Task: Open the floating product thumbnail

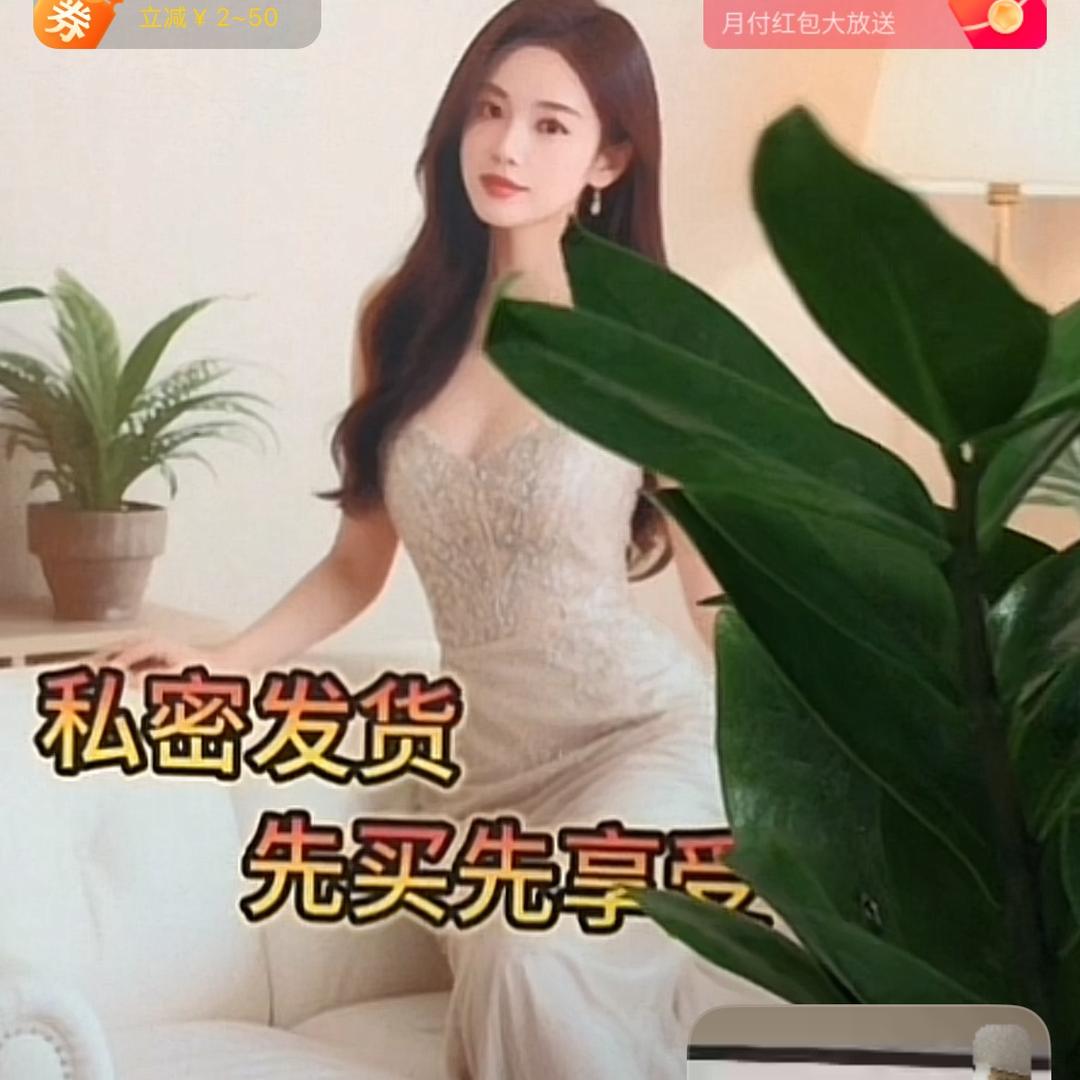Action: click(868, 1045)
